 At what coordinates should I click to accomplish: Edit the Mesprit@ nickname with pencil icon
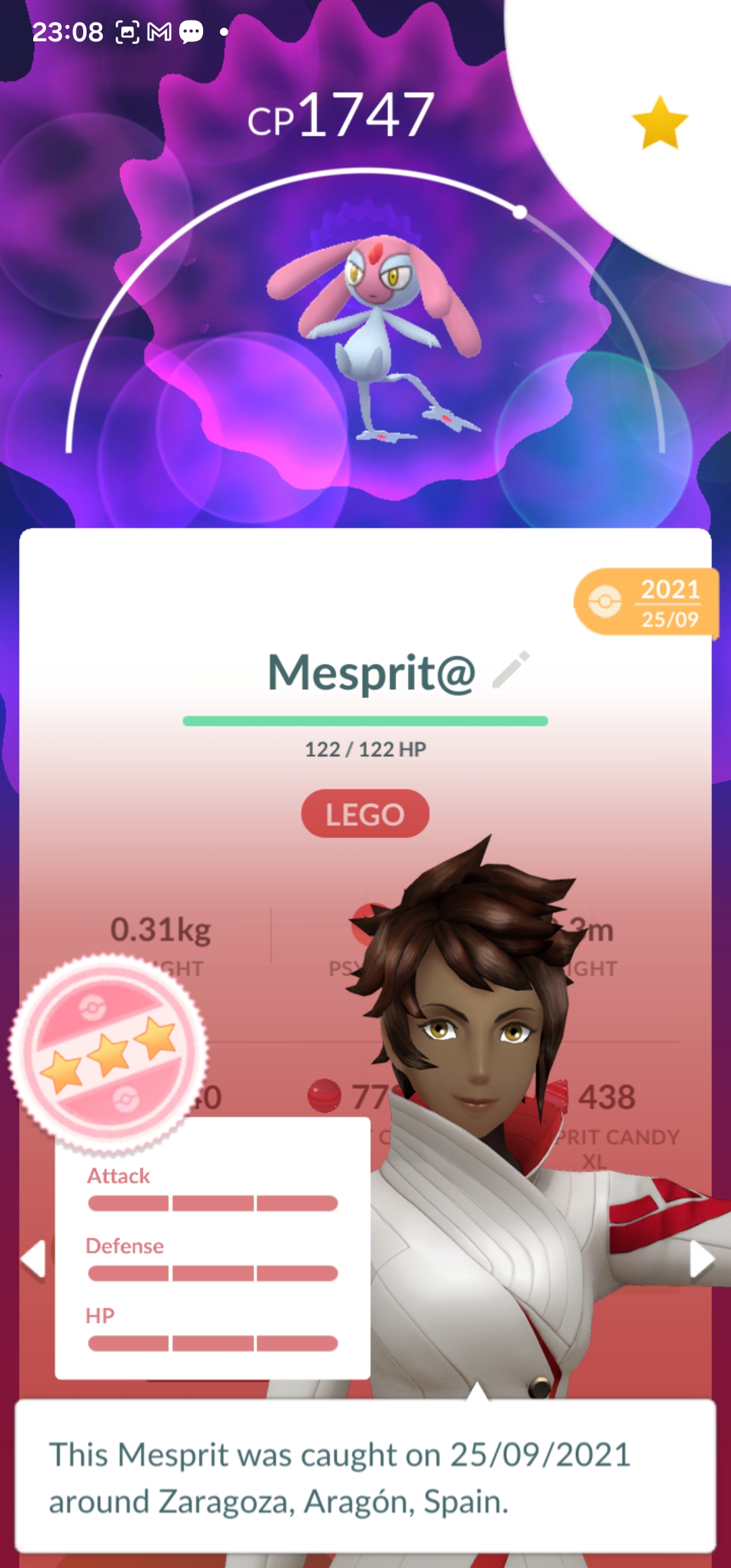(x=511, y=670)
